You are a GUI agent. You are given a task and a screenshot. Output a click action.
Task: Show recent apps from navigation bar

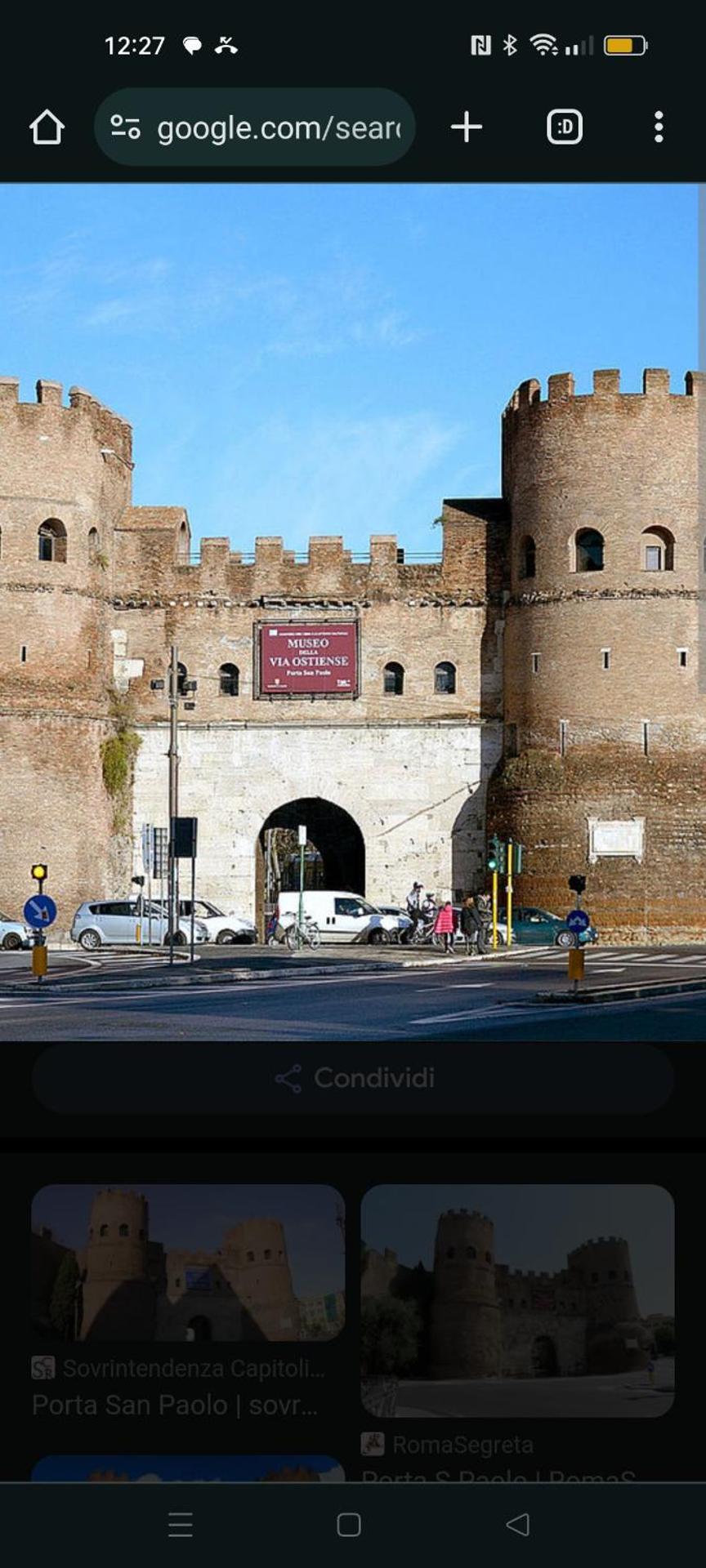point(181,1525)
